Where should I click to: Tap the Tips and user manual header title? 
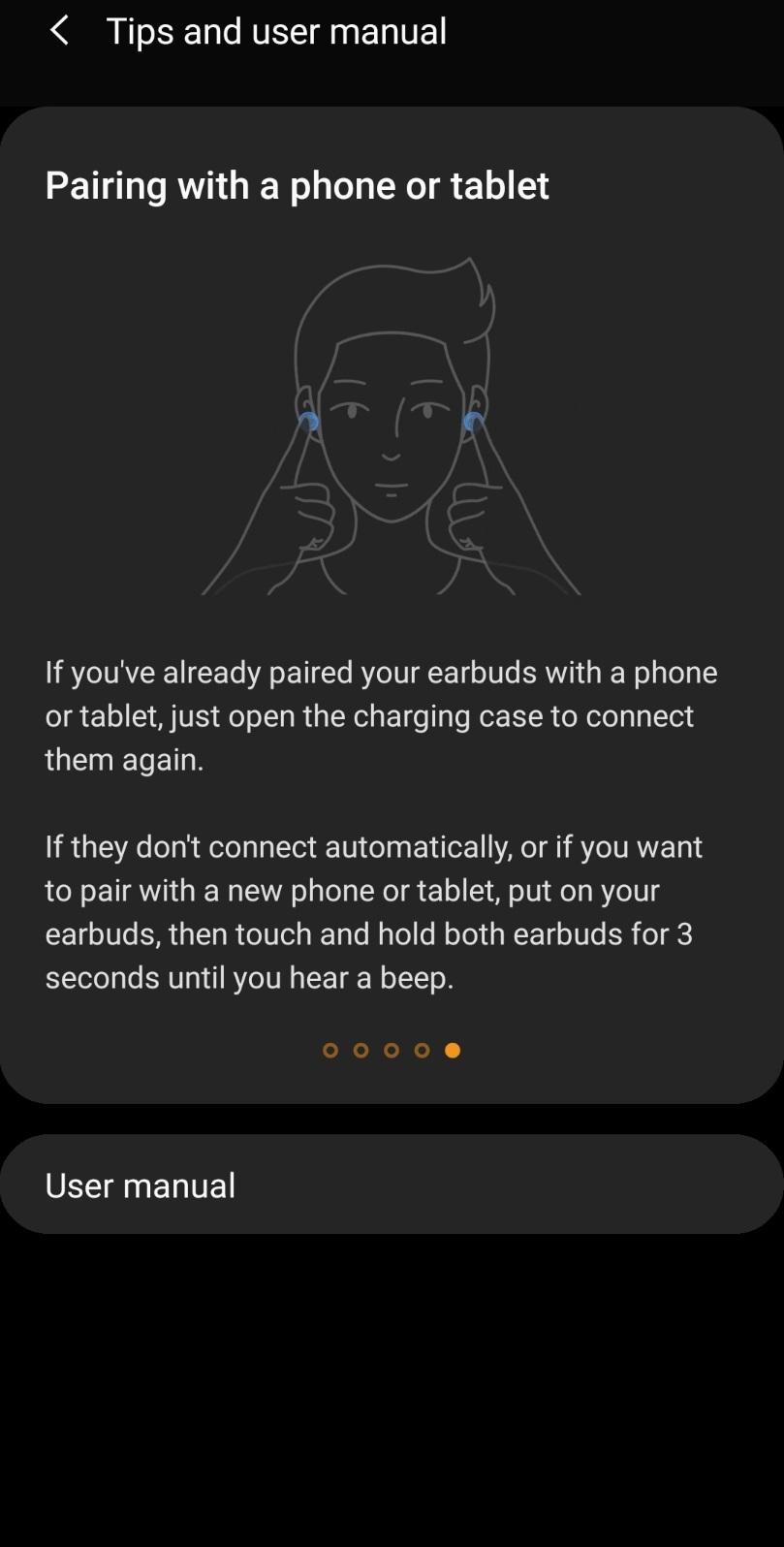click(274, 31)
